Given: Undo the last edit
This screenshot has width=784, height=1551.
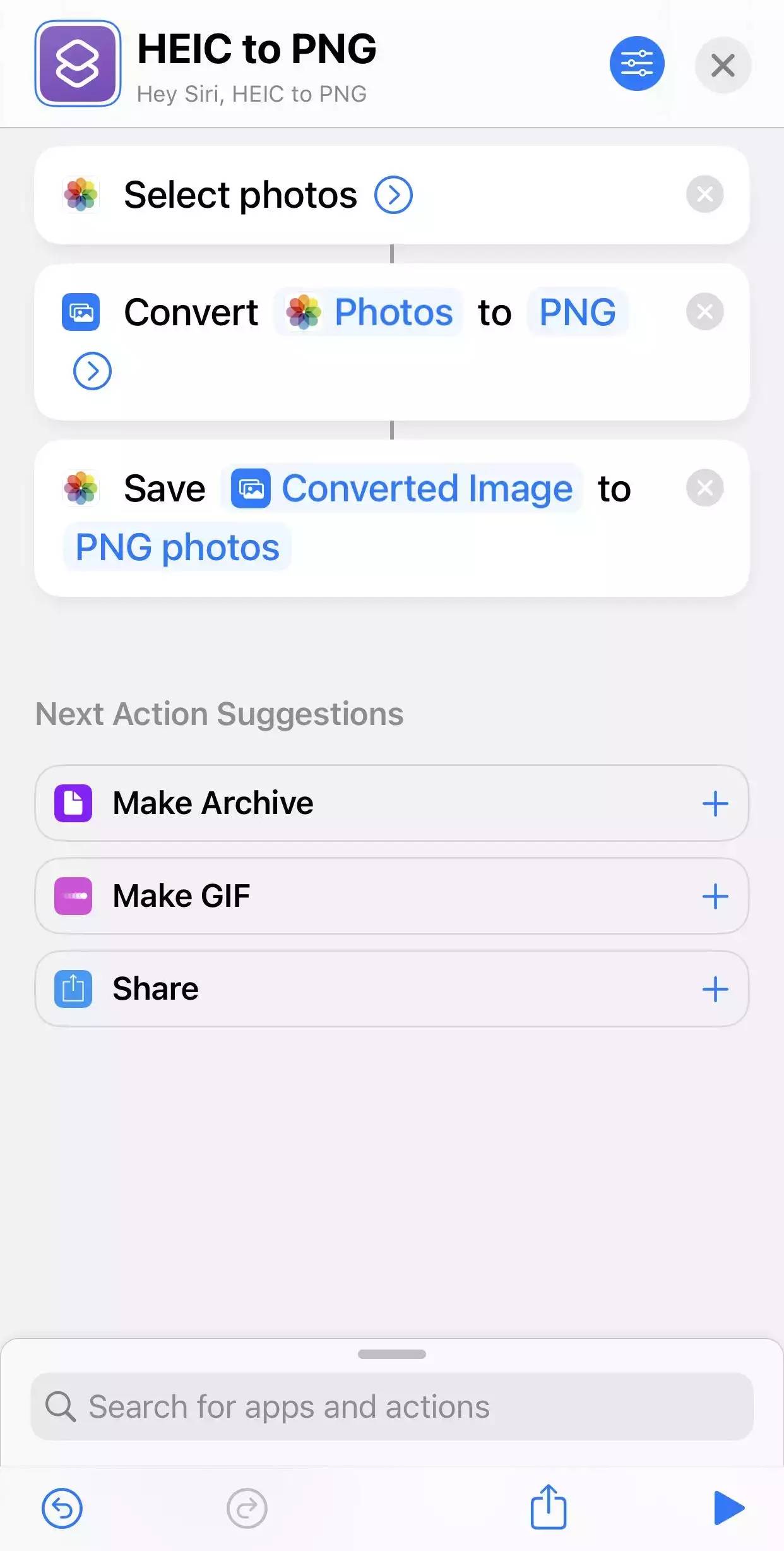Looking at the screenshot, I should [62, 1508].
